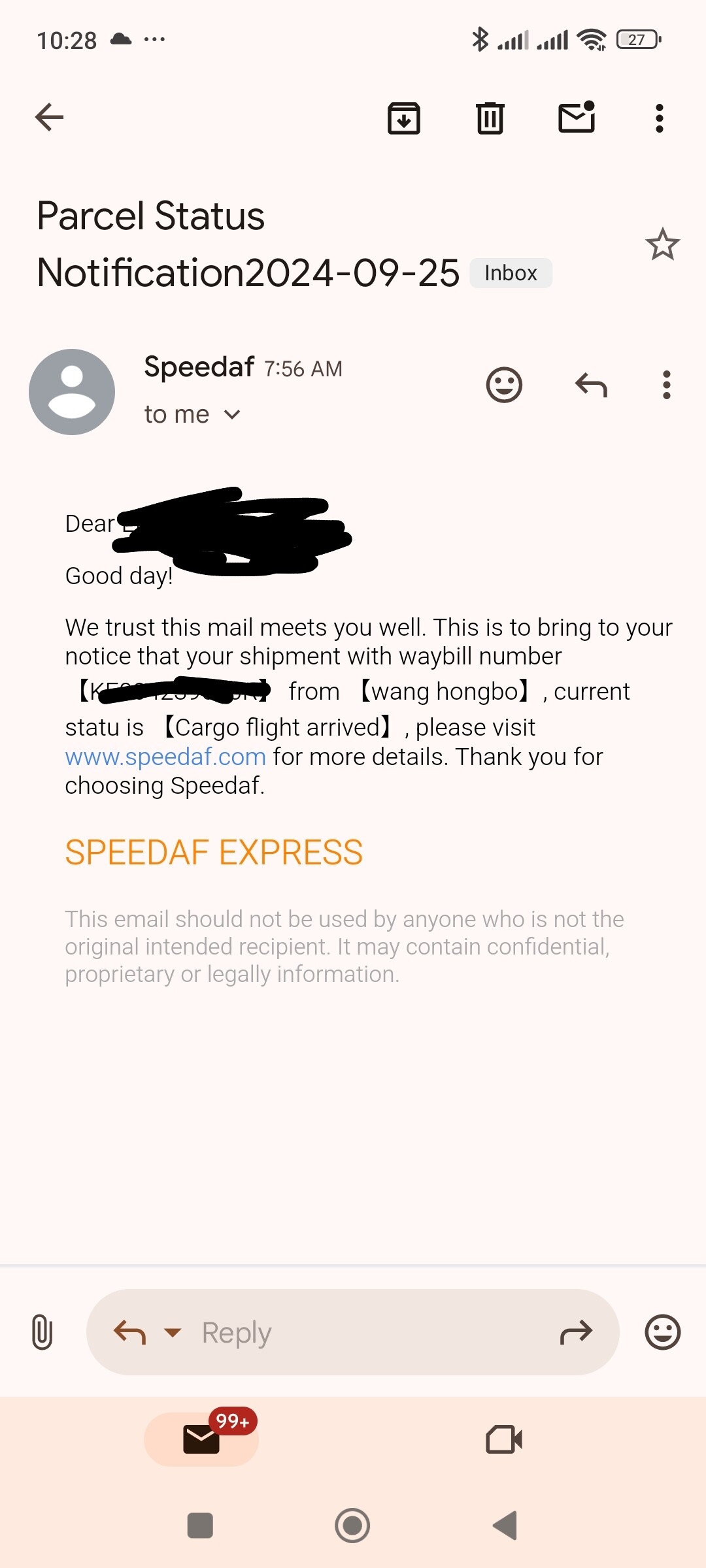Delete this email with the trash icon
The width and height of the screenshot is (706, 1568).
[490, 118]
